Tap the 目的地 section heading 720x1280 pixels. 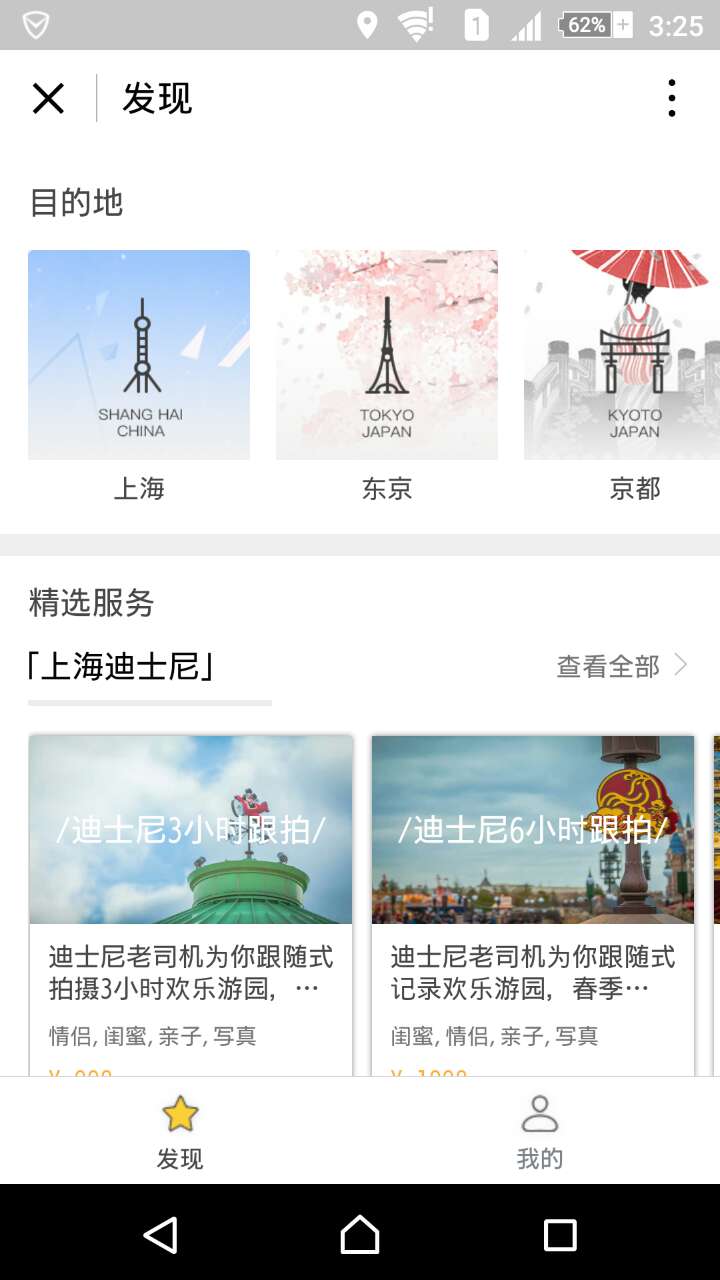click(x=75, y=203)
